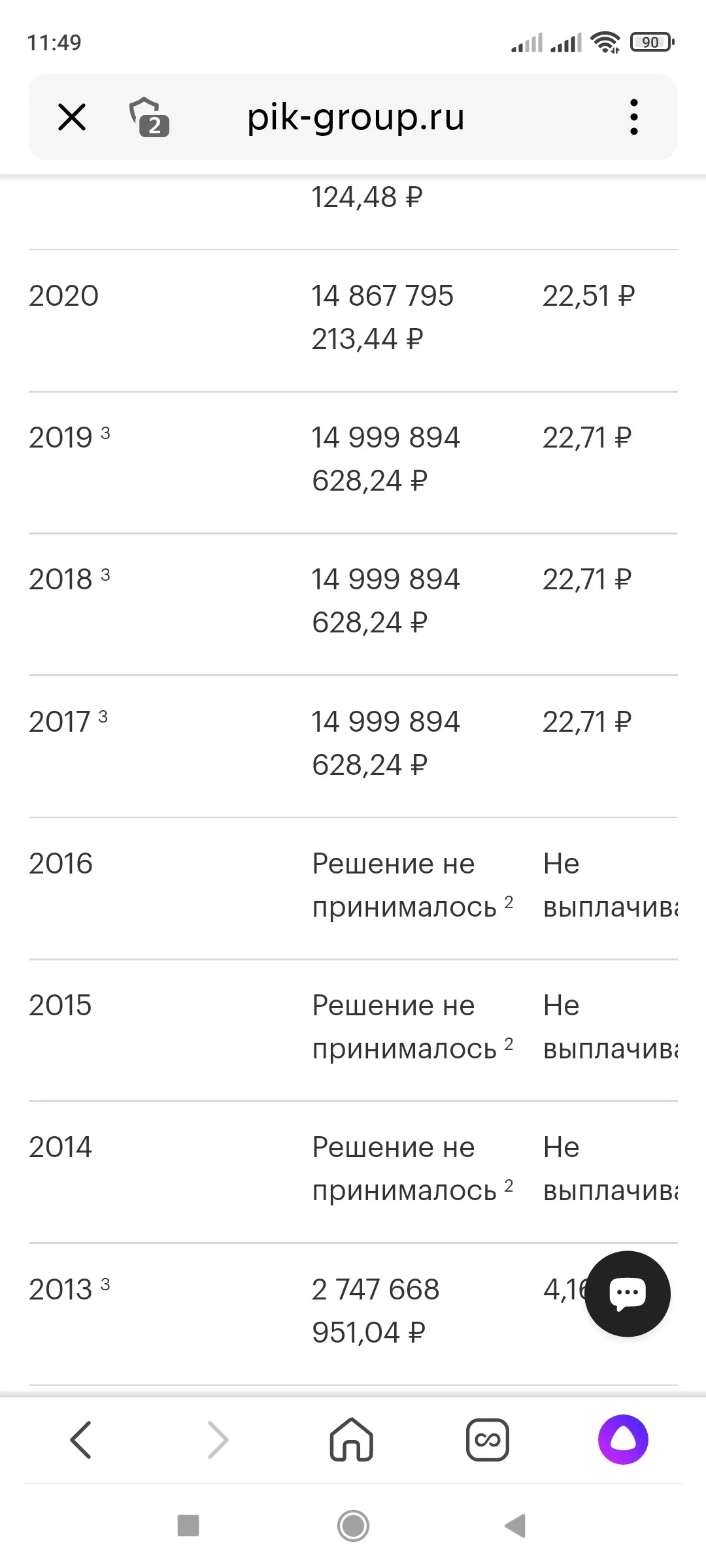706x1568 pixels.
Task: Go back with the browser back arrow
Action: (81, 1439)
